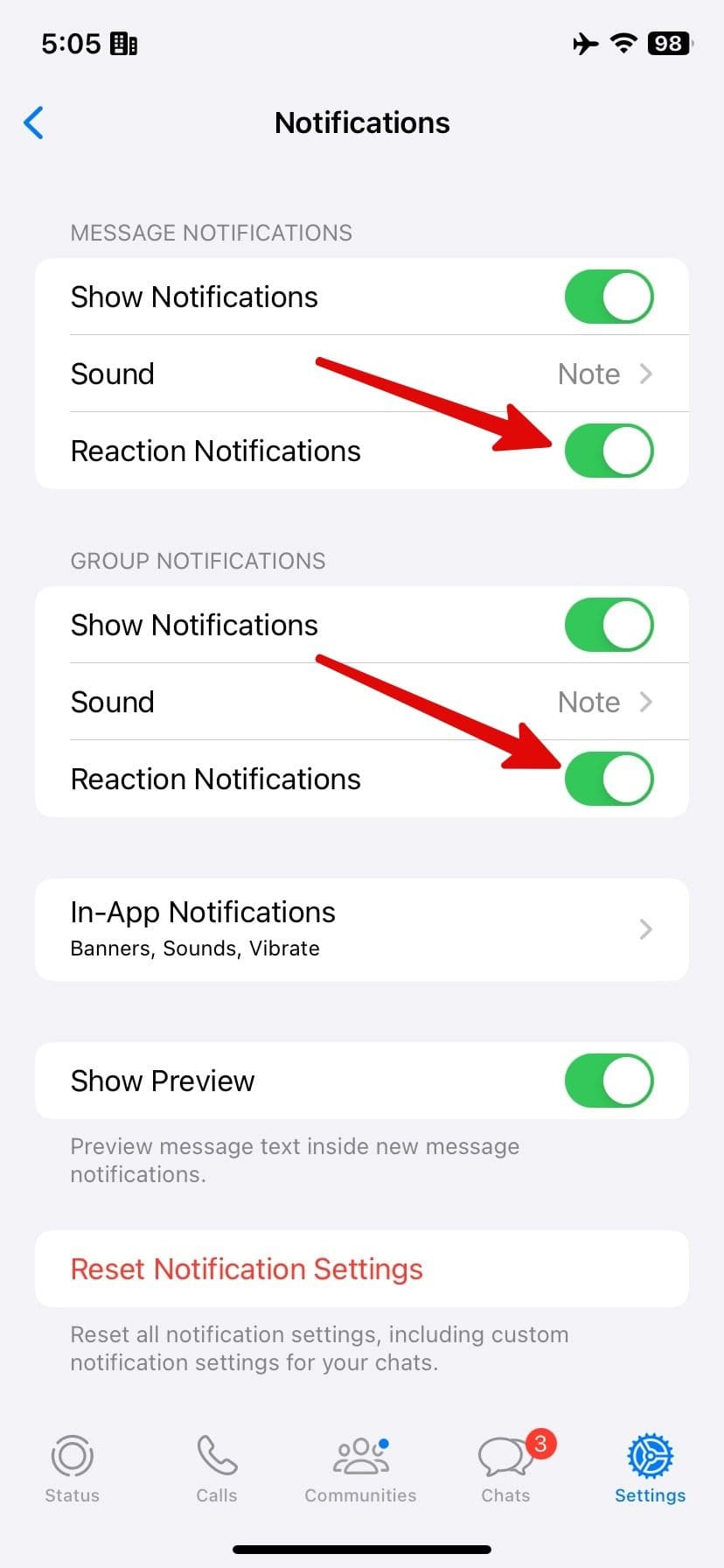724x1568 pixels.
Task: Turn off Reaction Notifications for groups
Action: pyautogui.click(x=609, y=779)
